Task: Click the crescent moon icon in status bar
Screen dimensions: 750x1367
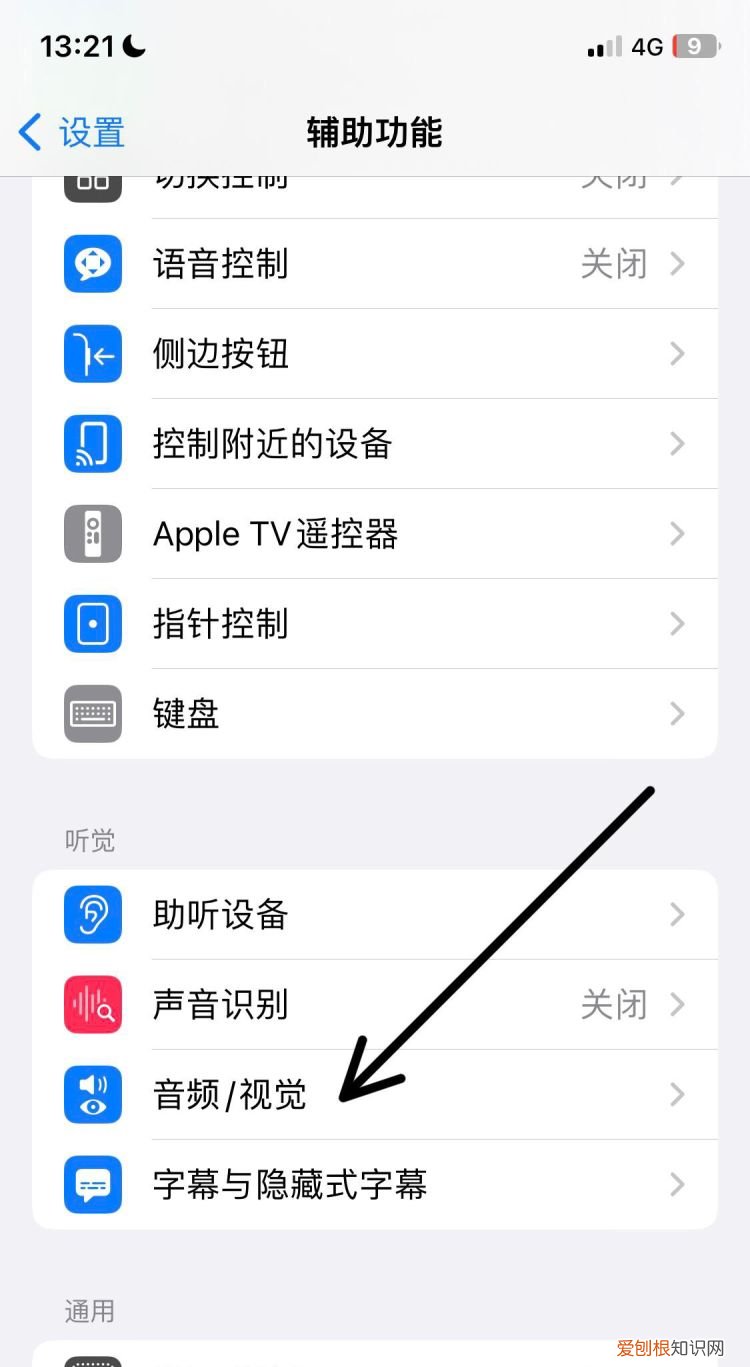Action: point(134,44)
